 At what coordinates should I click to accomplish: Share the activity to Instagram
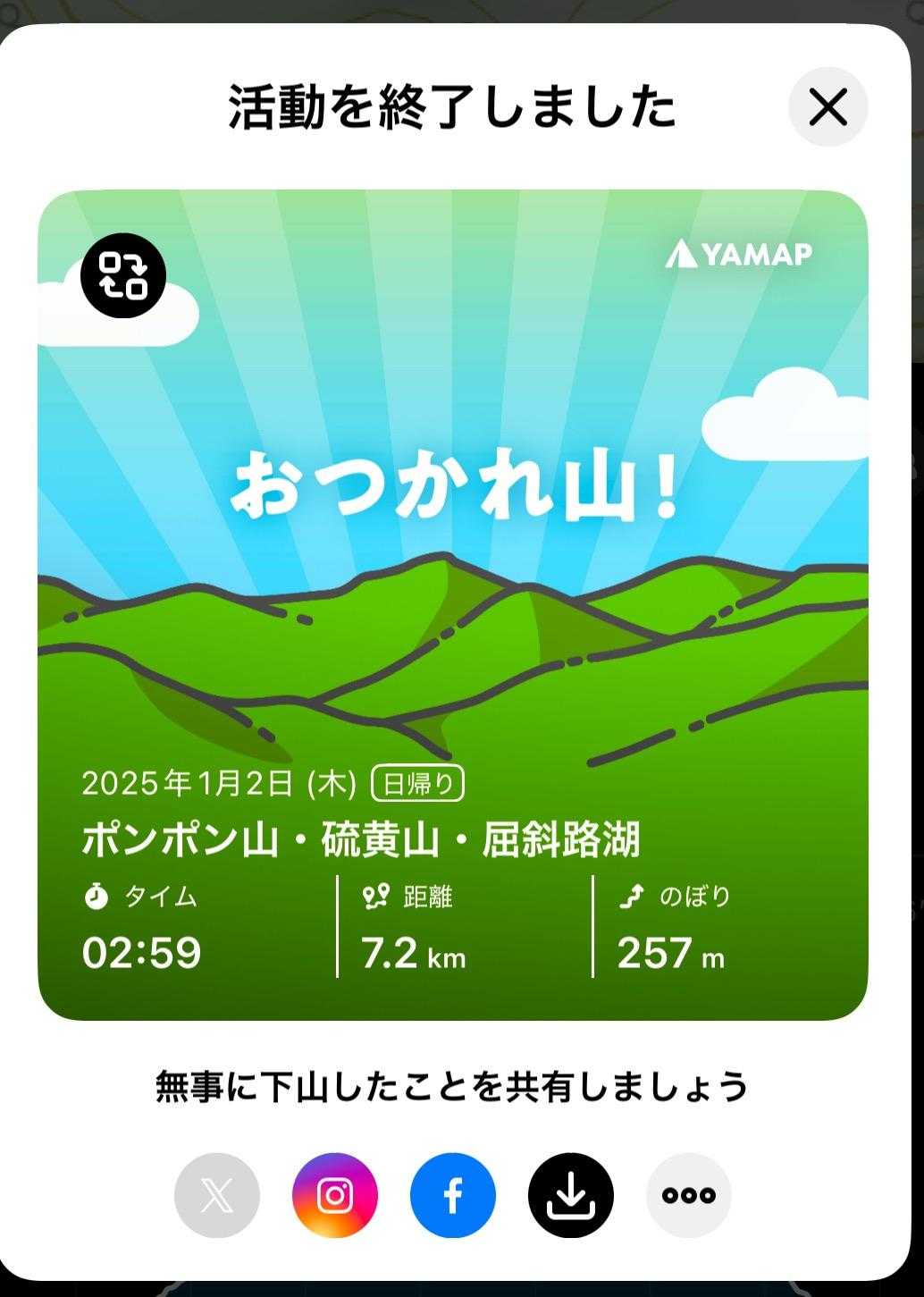[x=335, y=1195]
